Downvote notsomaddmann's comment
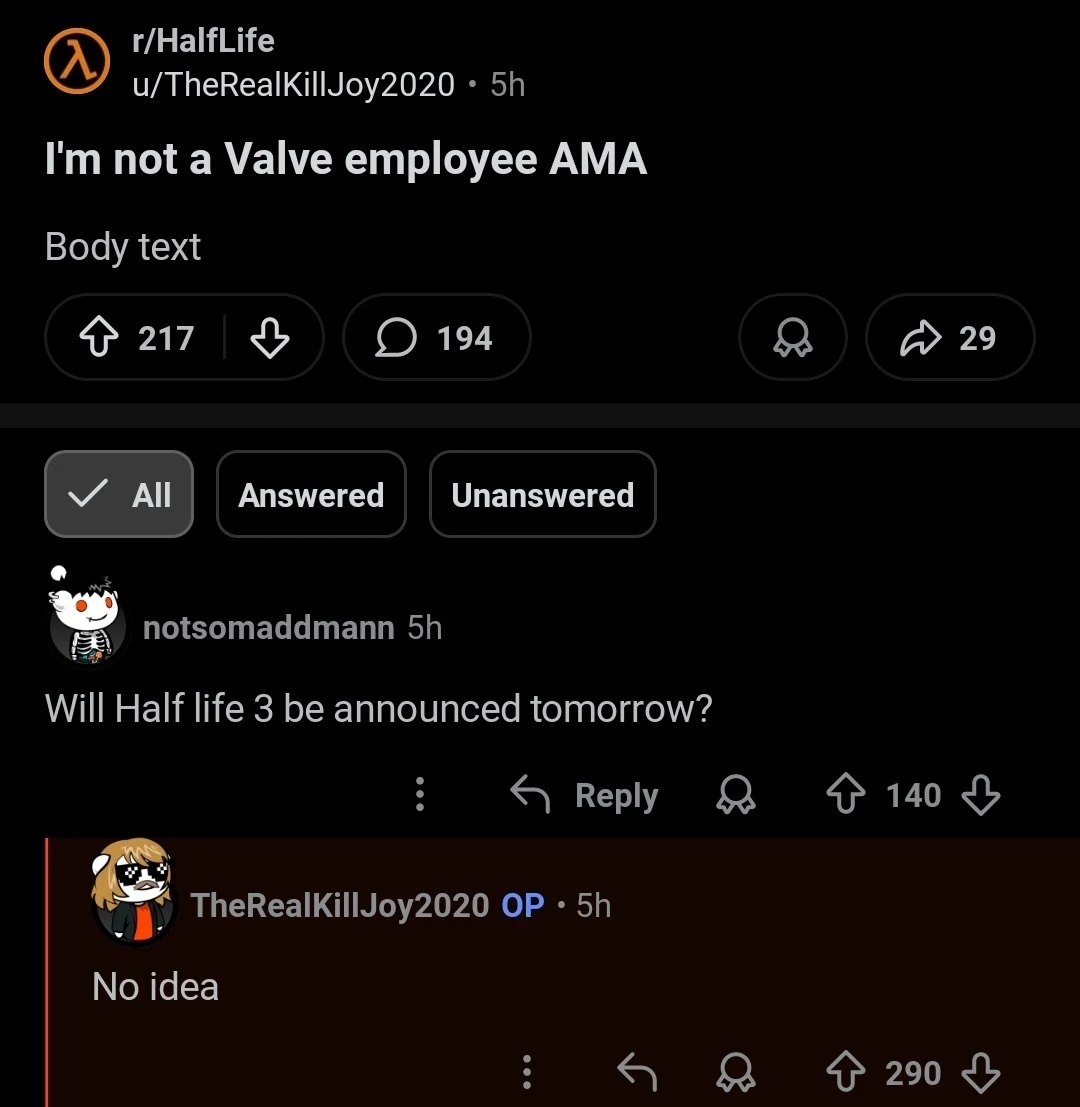 coord(981,795)
